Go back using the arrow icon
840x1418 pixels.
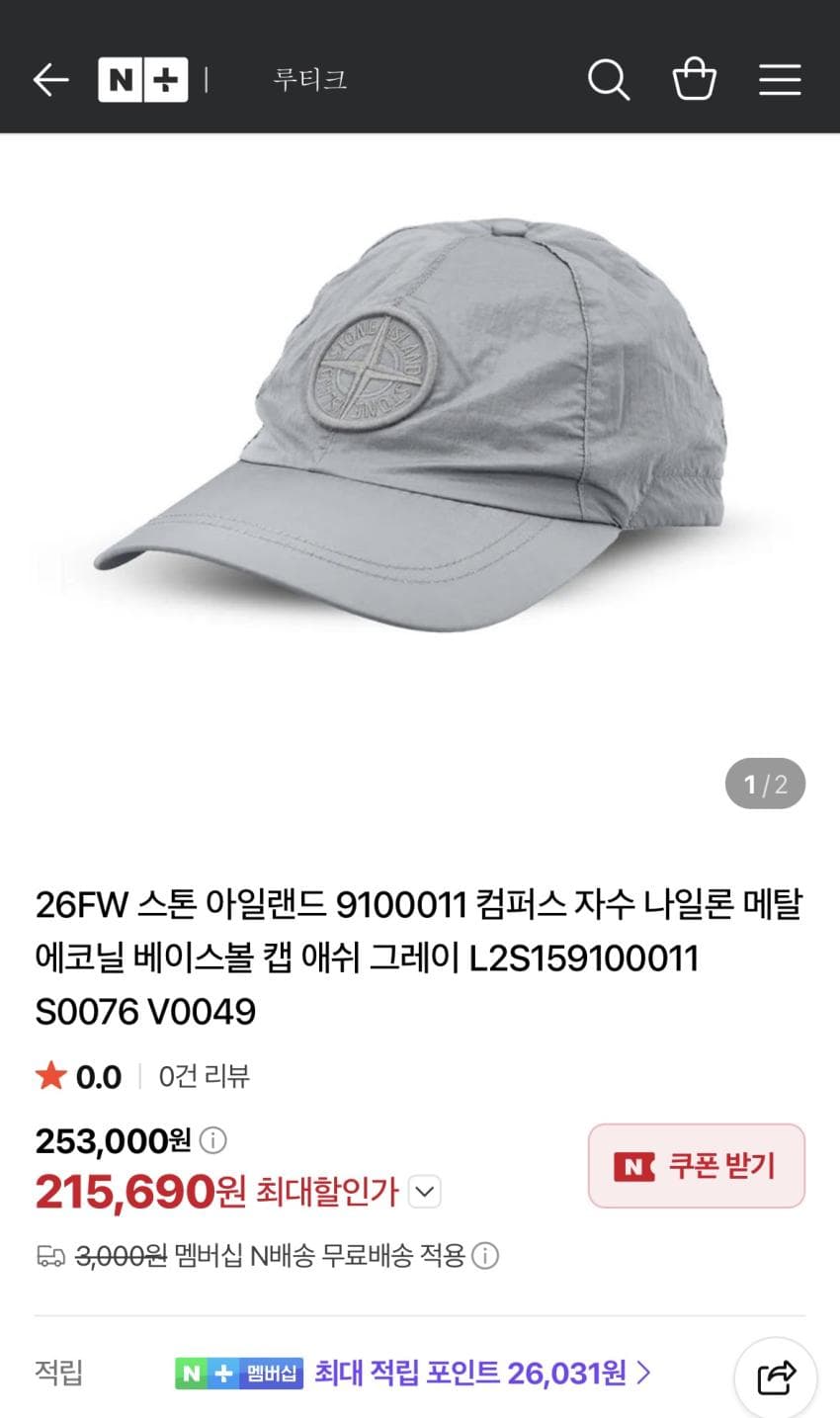(x=50, y=79)
